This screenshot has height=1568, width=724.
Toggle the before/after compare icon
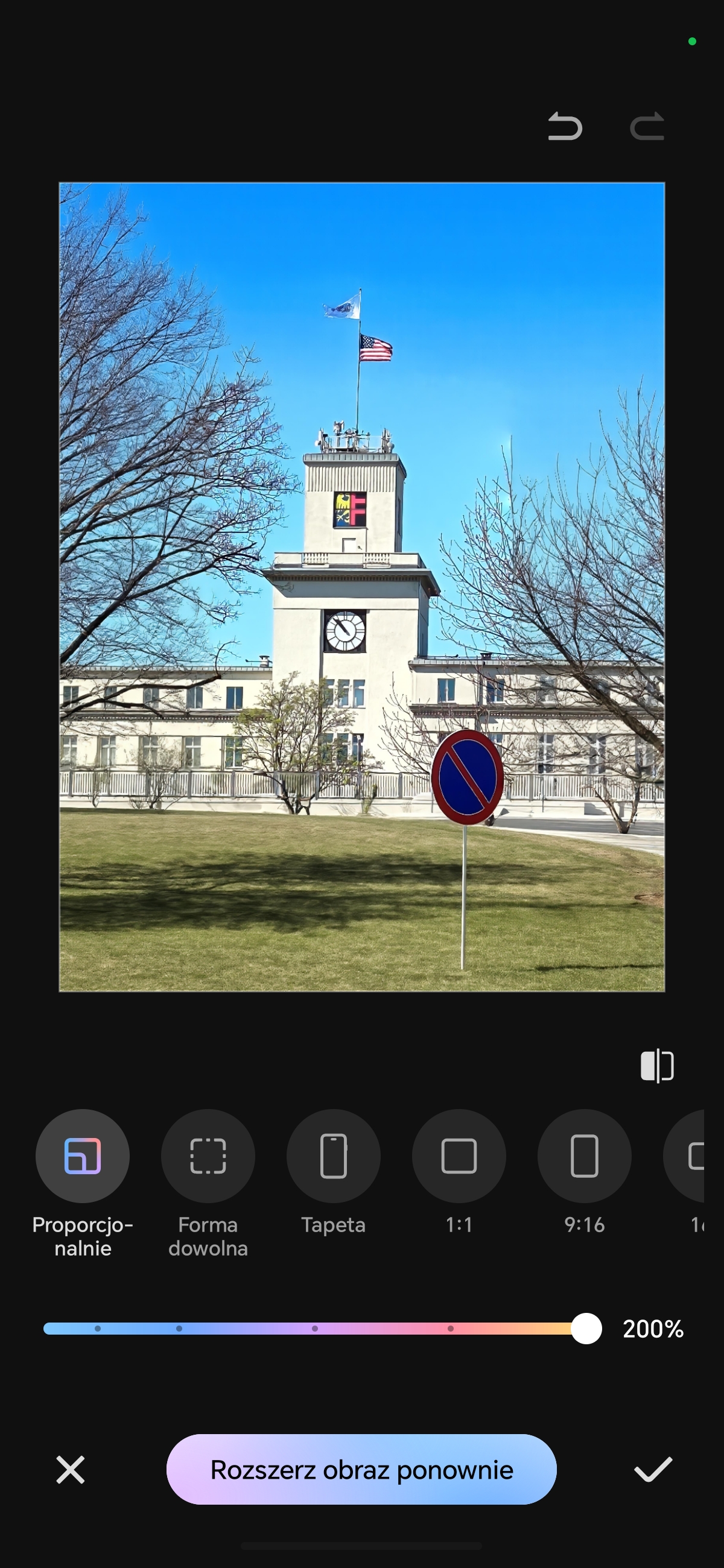coord(657,1066)
